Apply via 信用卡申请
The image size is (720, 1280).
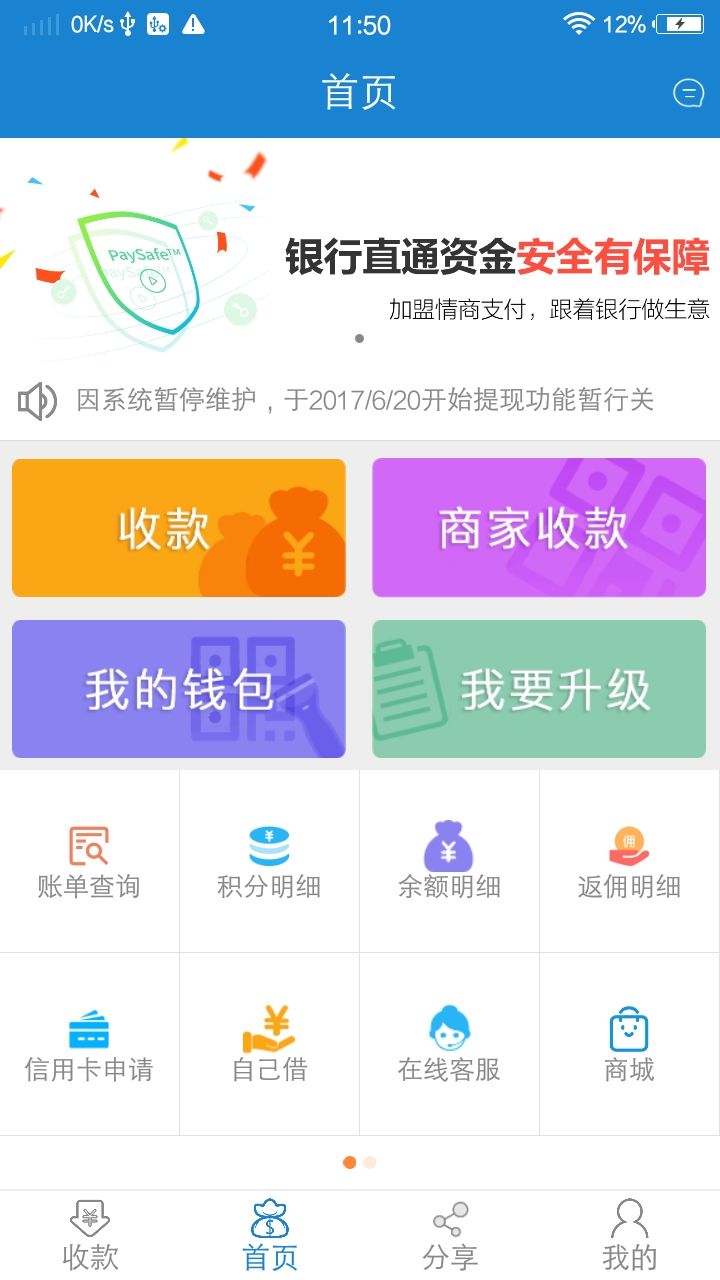coord(89,1045)
